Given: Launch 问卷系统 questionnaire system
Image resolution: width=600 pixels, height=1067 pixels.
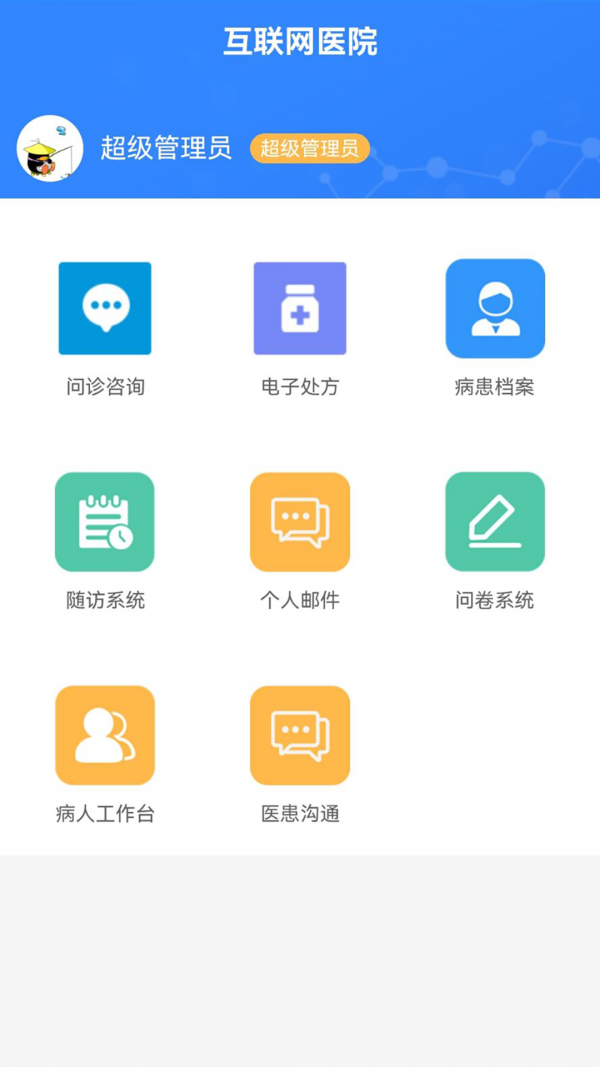Looking at the screenshot, I should [x=495, y=522].
